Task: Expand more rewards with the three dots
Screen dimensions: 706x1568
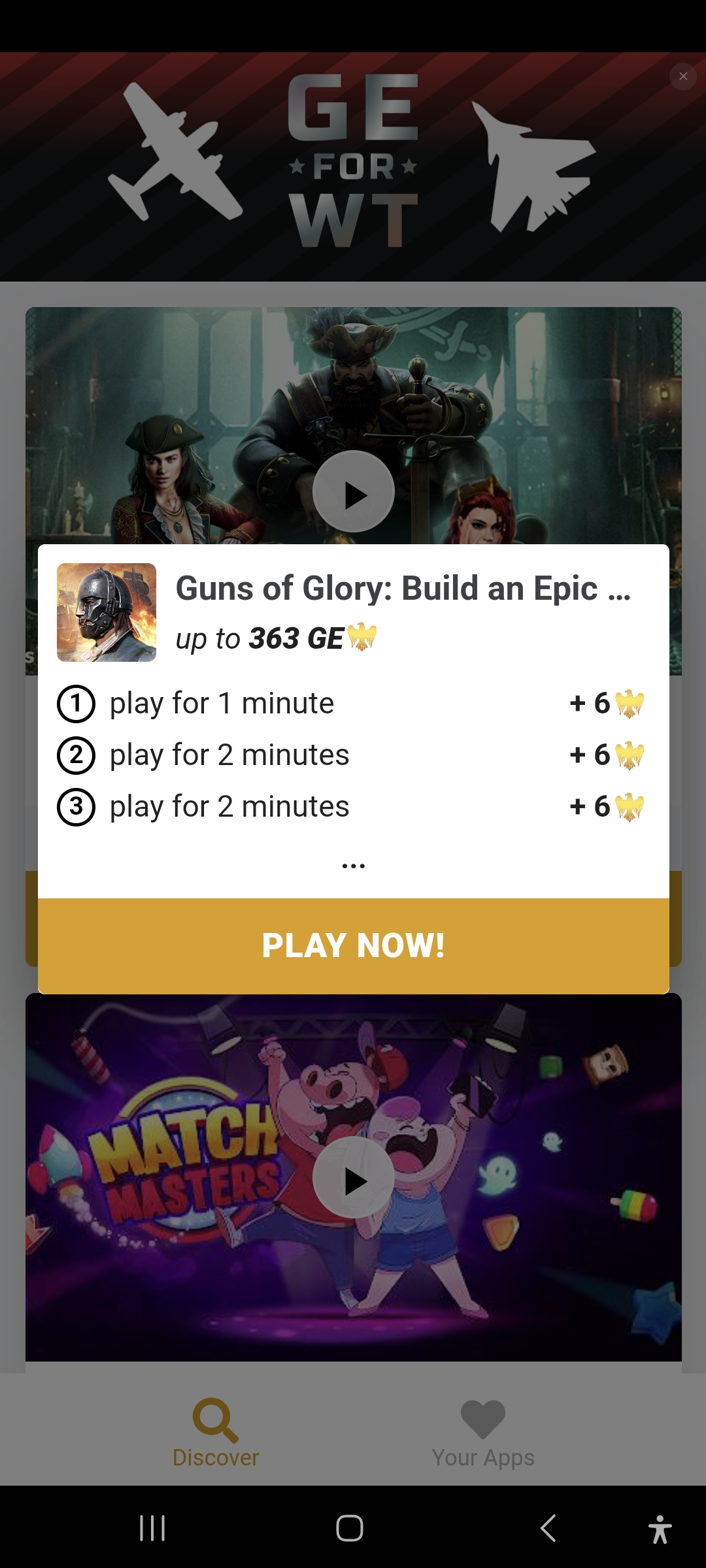Action: pyautogui.click(x=353, y=866)
